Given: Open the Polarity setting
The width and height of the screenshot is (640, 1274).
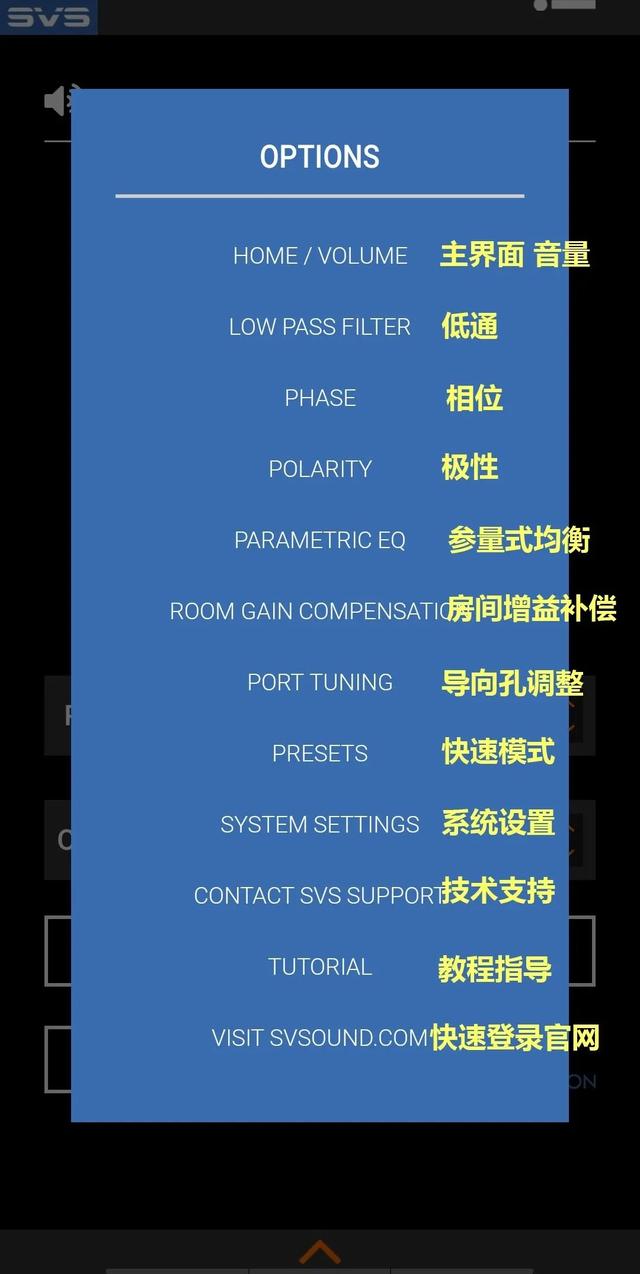Looking at the screenshot, I should [x=320, y=469].
